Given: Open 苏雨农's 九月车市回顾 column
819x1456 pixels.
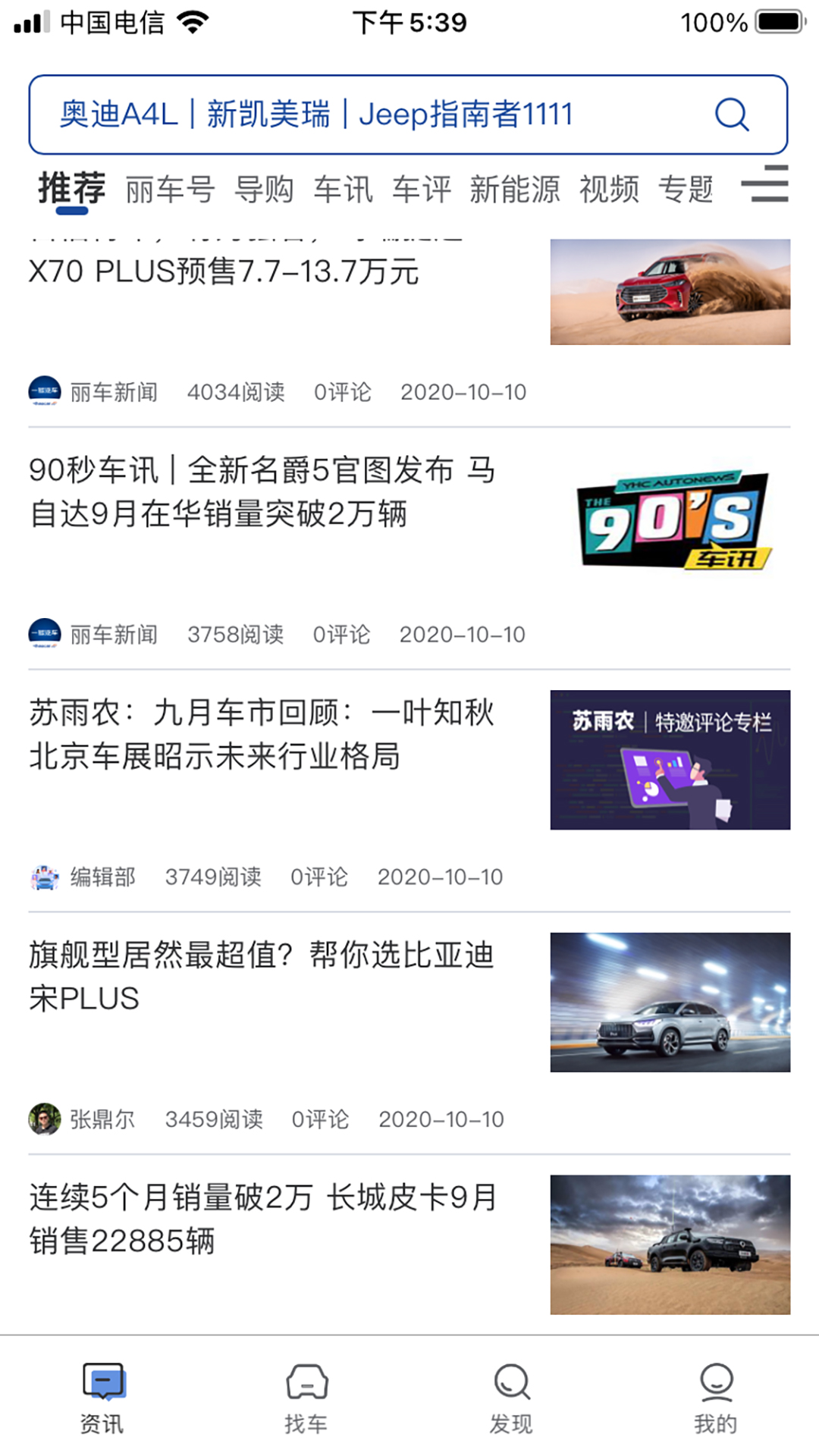Looking at the screenshot, I should click(x=262, y=734).
